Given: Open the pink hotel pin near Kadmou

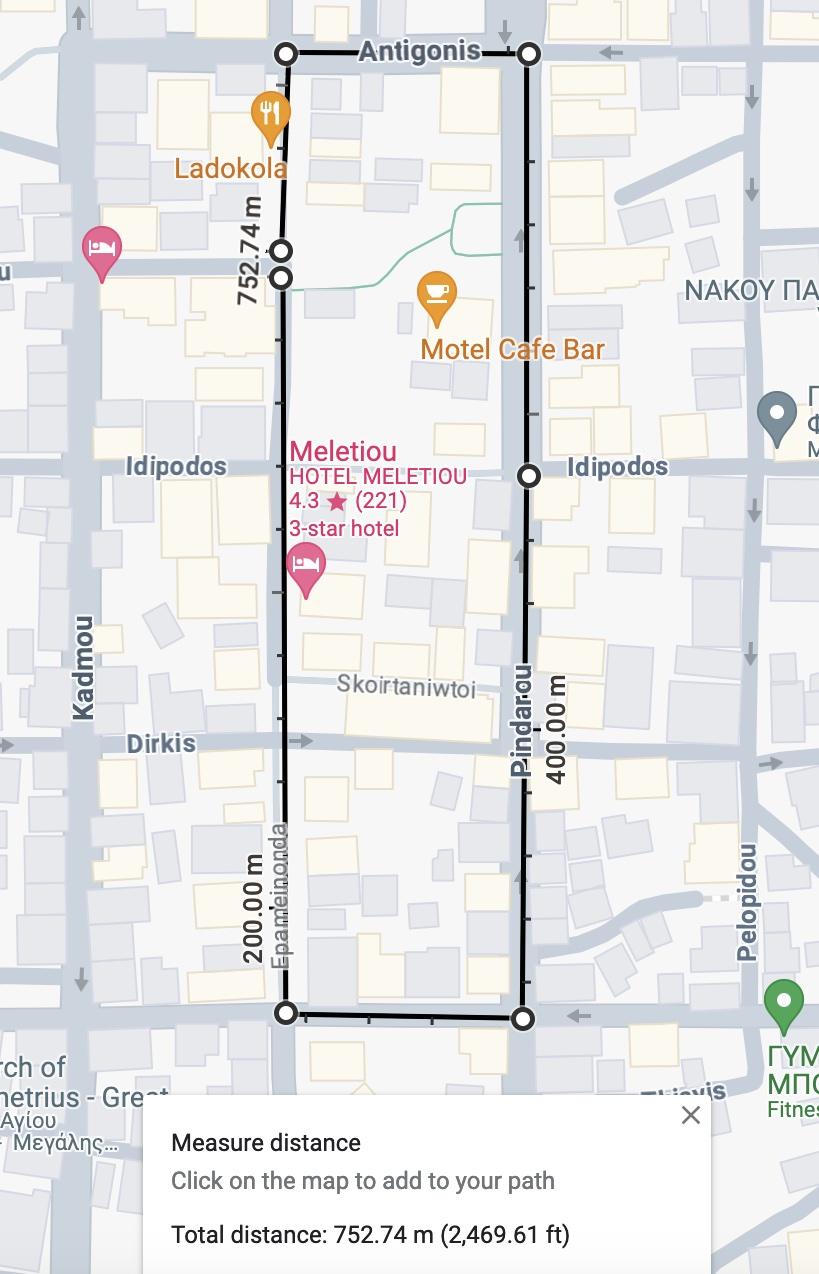Looking at the screenshot, I should (102, 249).
